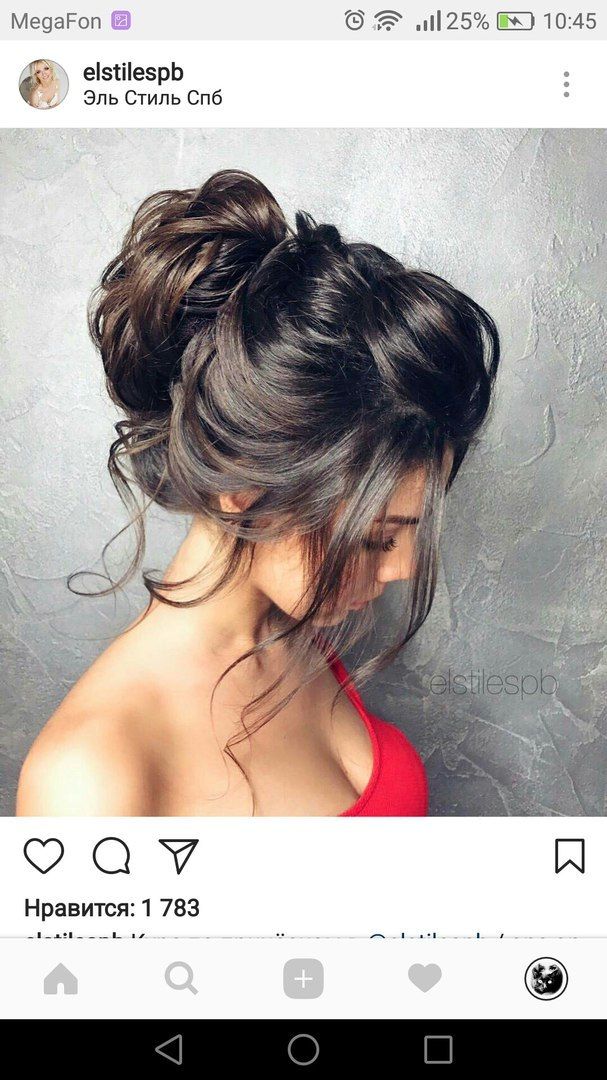Screen dimensions: 607x1080
Task: Share the post via direct message
Action: click(x=179, y=856)
